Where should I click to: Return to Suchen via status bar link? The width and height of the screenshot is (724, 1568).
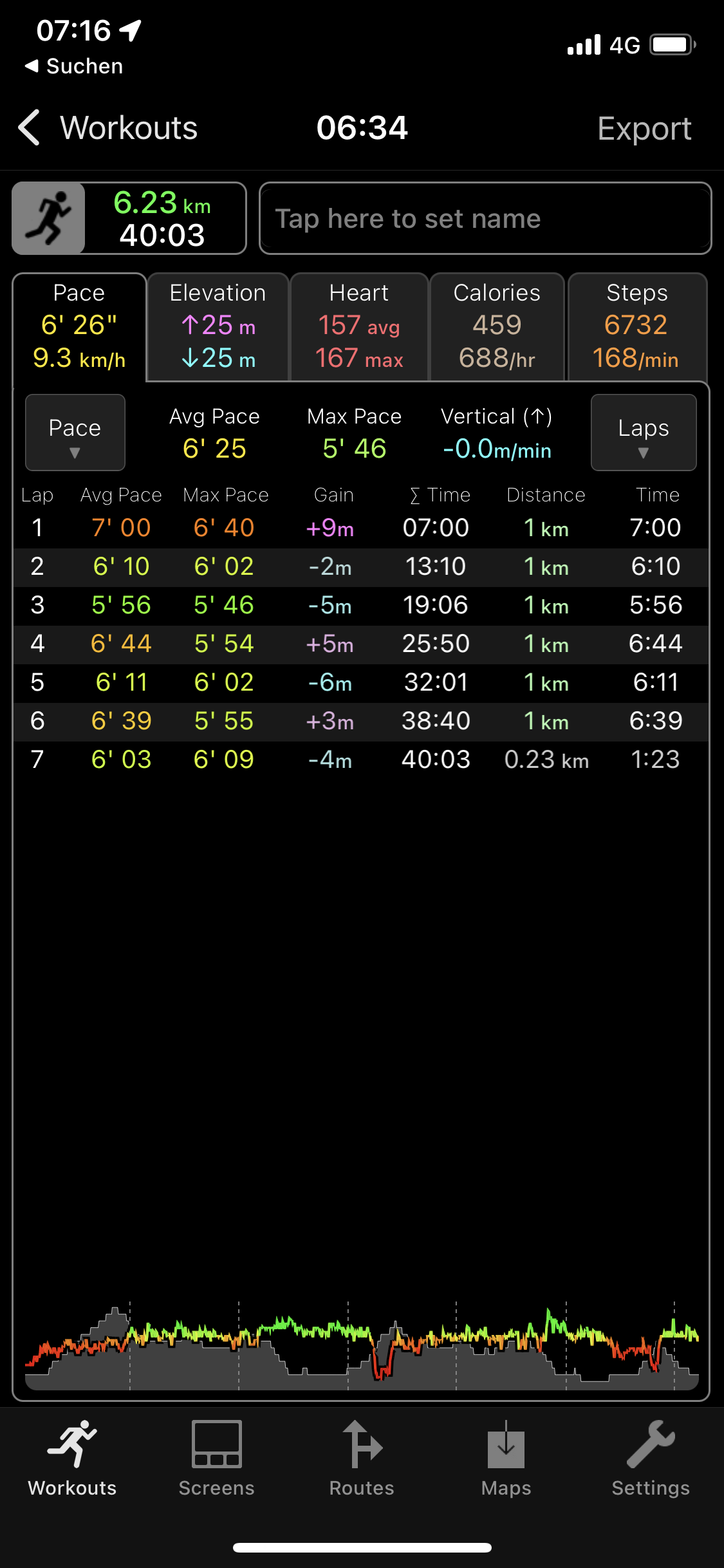74,66
